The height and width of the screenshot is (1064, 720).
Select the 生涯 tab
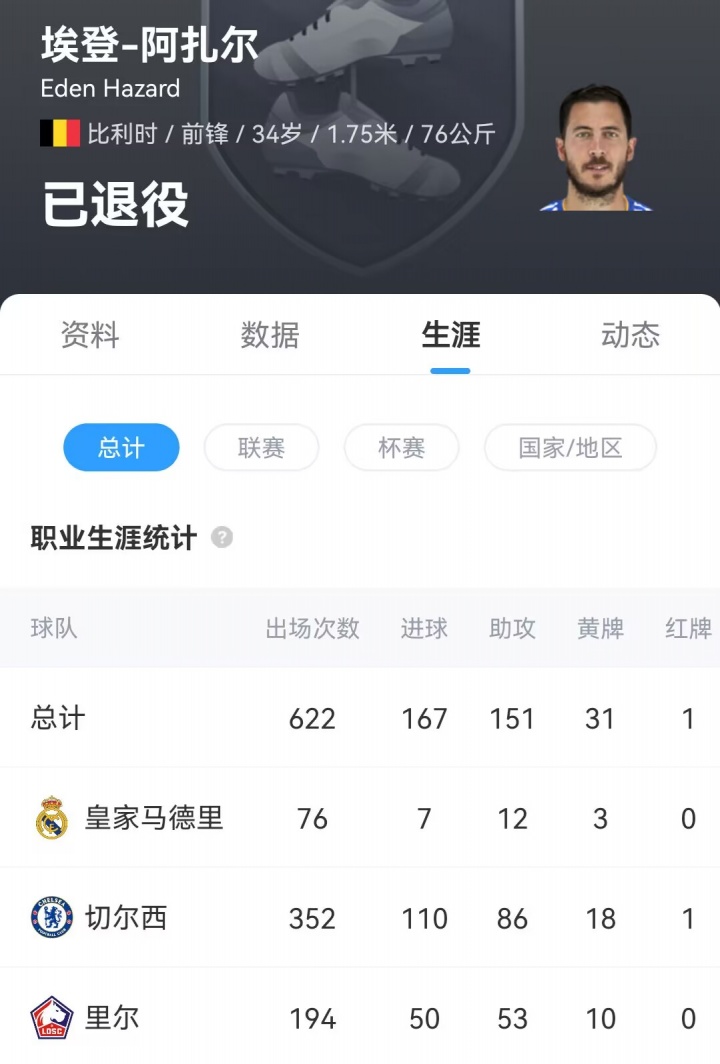pyautogui.click(x=450, y=335)
